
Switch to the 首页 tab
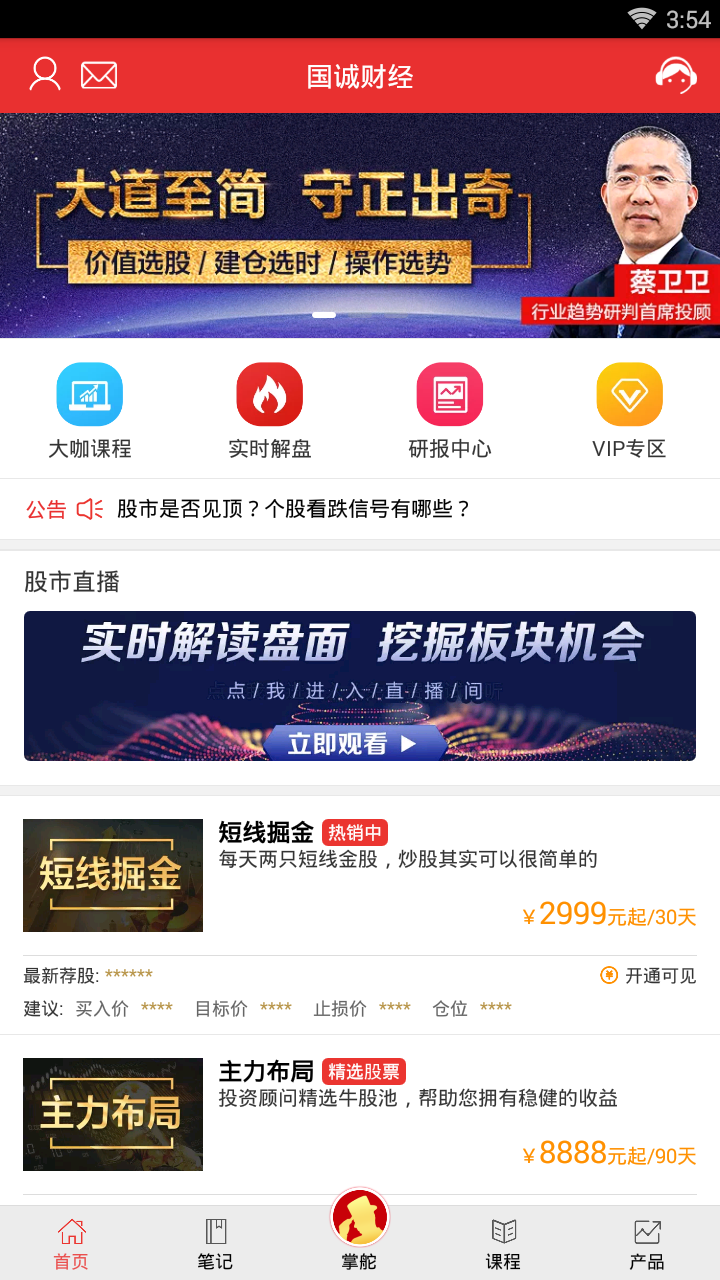pyautogui.click(x=71, y=1243)
